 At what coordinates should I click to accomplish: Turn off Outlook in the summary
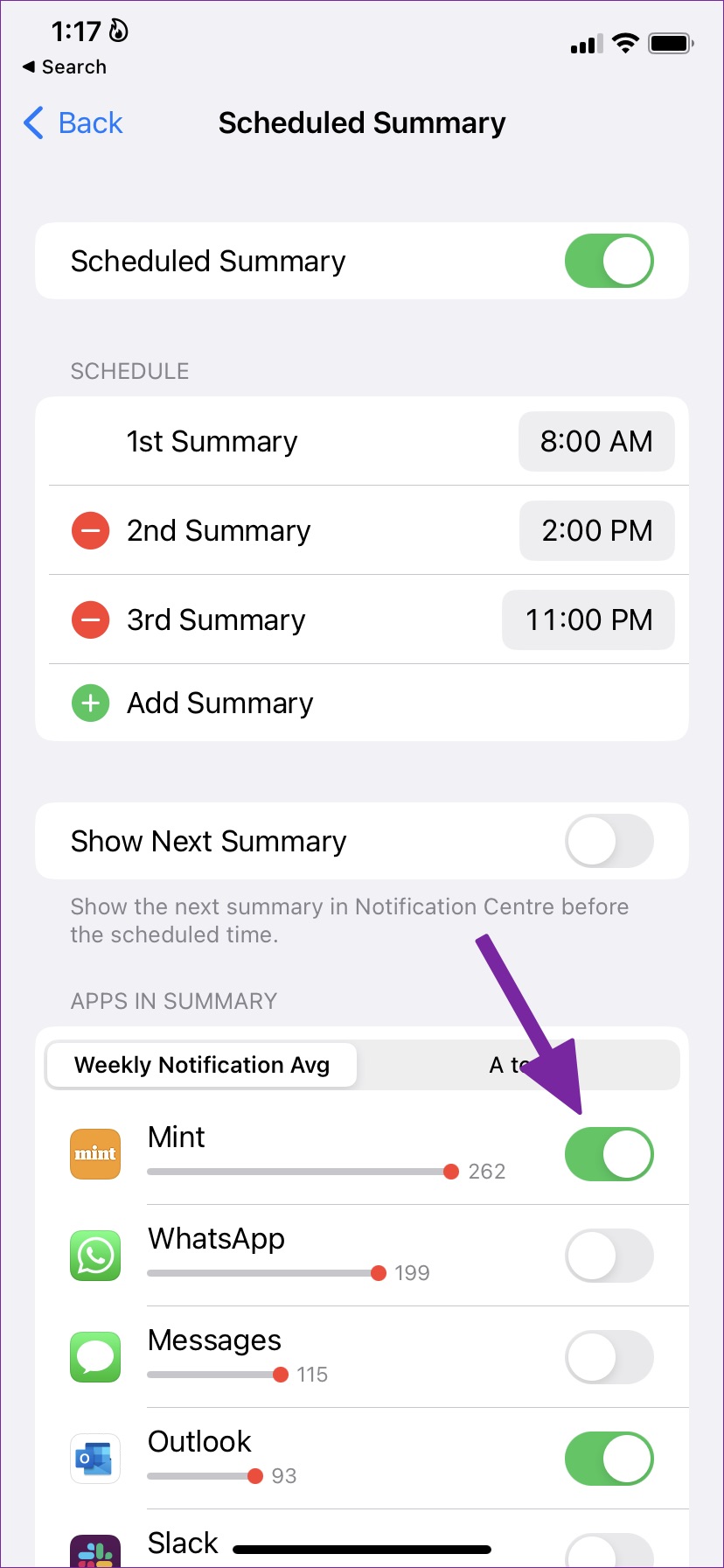609,1459
